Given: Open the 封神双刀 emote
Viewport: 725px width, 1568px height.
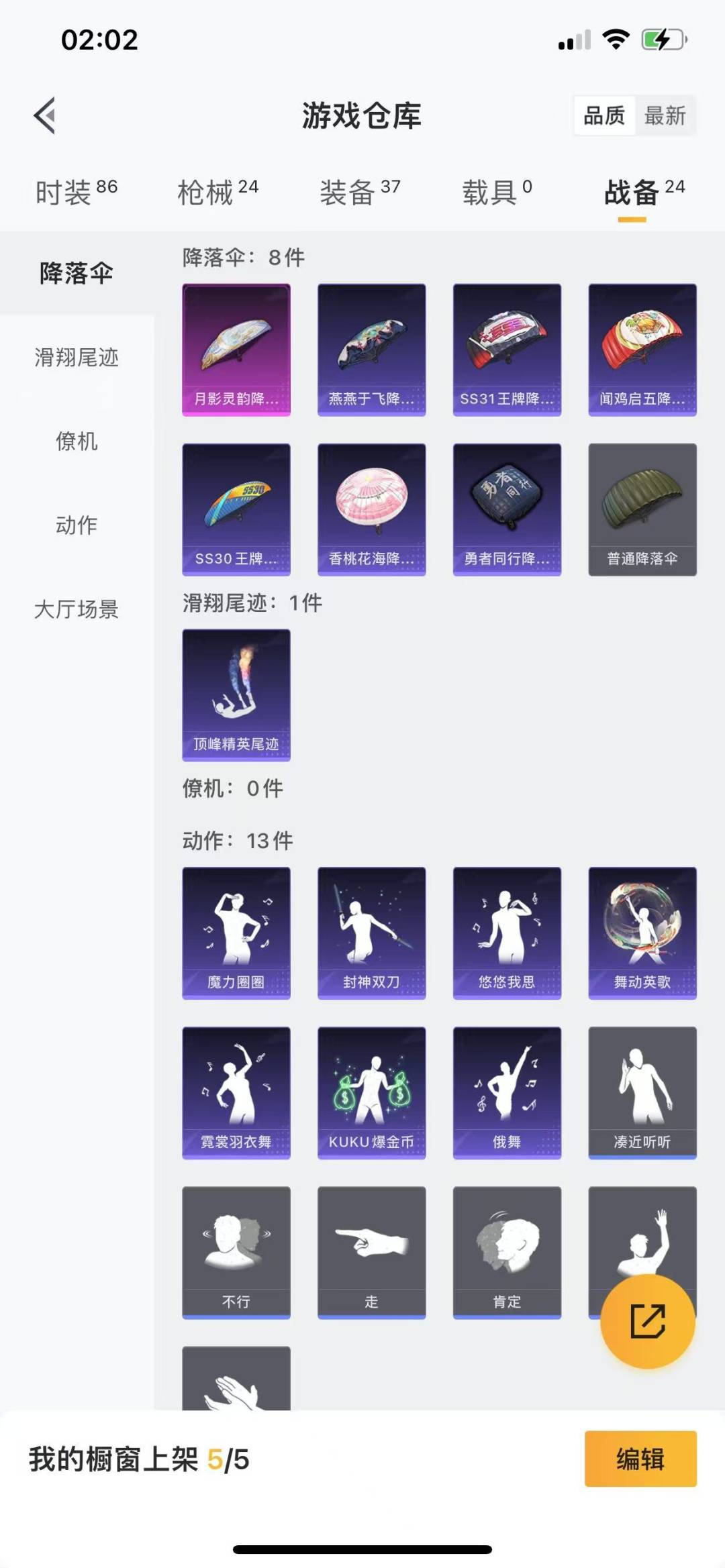Looking at the screenshot, I should click(x=371, y=933).
